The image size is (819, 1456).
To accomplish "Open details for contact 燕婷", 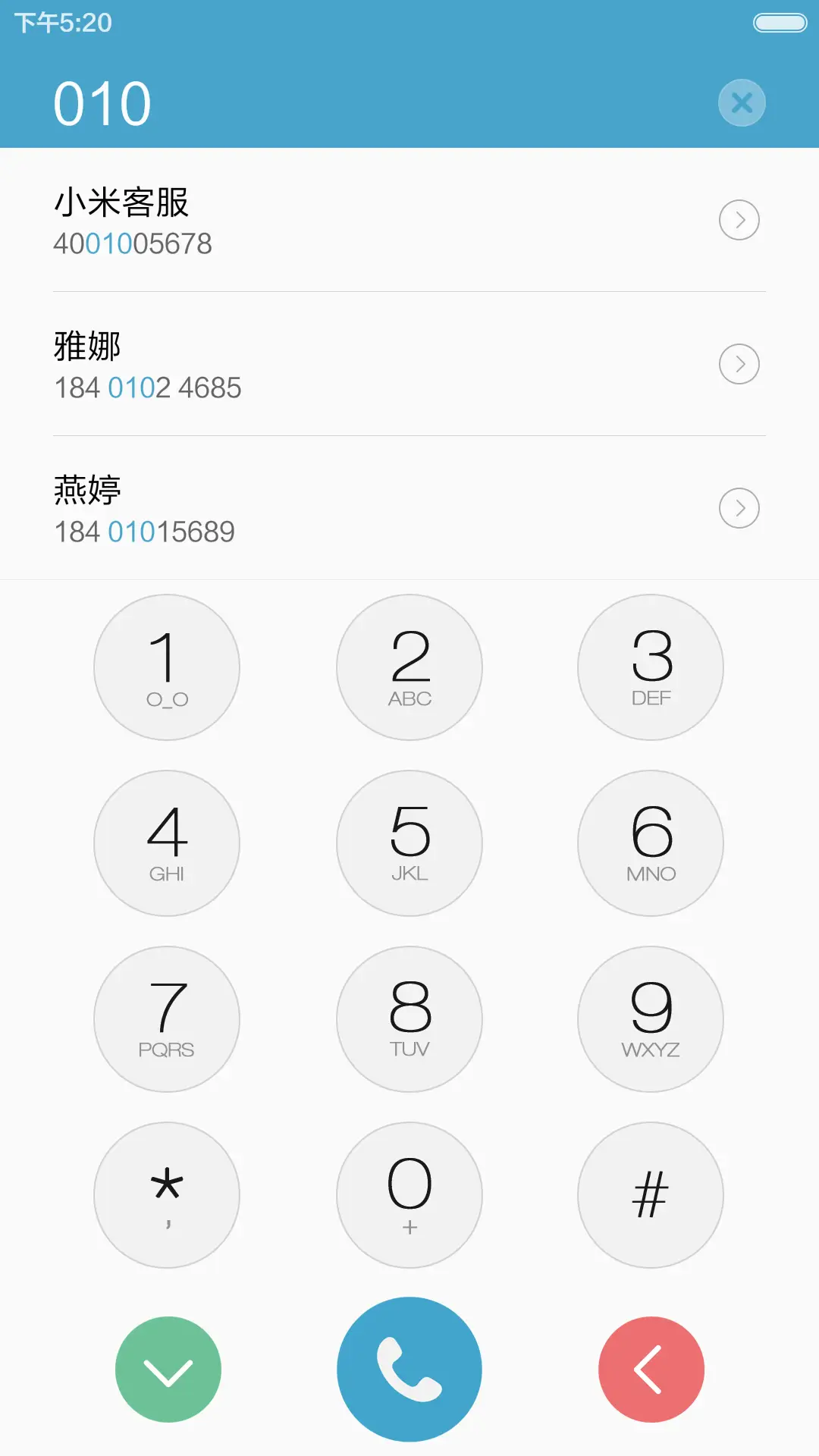I will click(739, 508).
